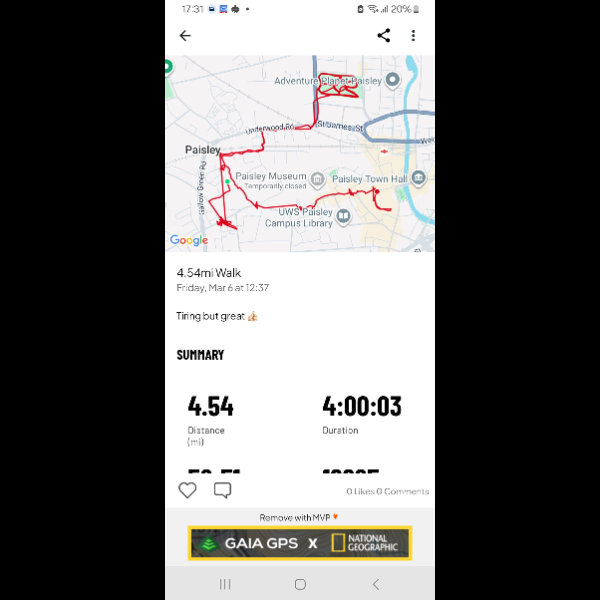Like this walk with the heart
600x600 pixels.
click(x=188, y=490)
